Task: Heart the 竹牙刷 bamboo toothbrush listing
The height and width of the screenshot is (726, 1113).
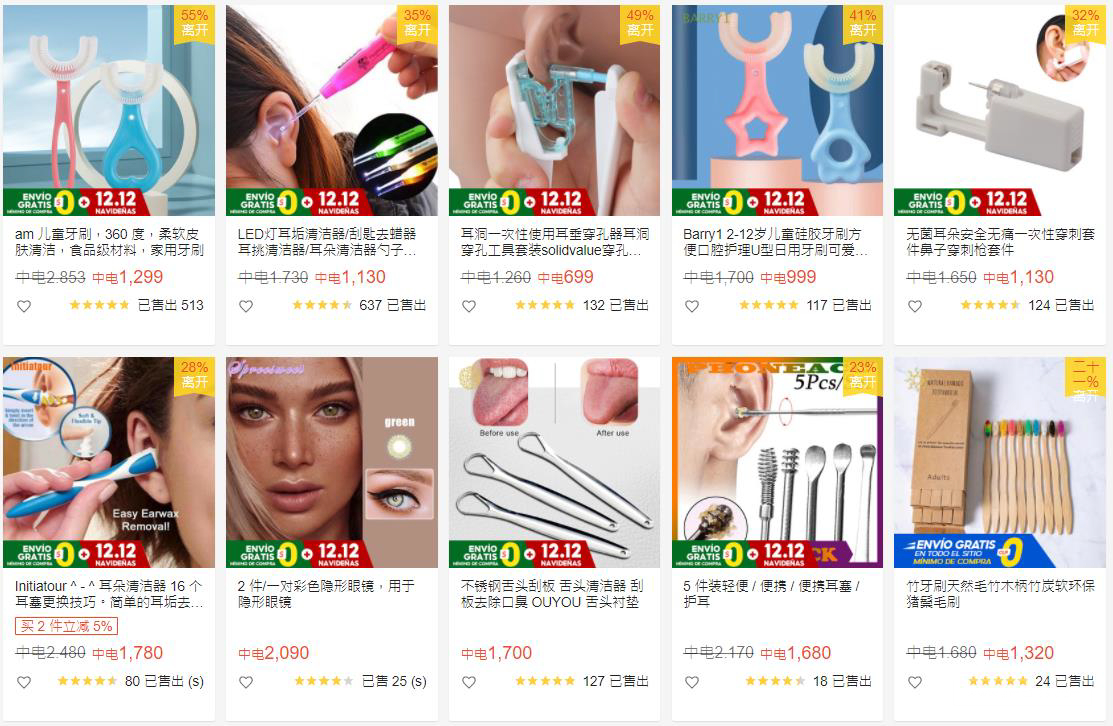Action: click(x=915, y=682)
